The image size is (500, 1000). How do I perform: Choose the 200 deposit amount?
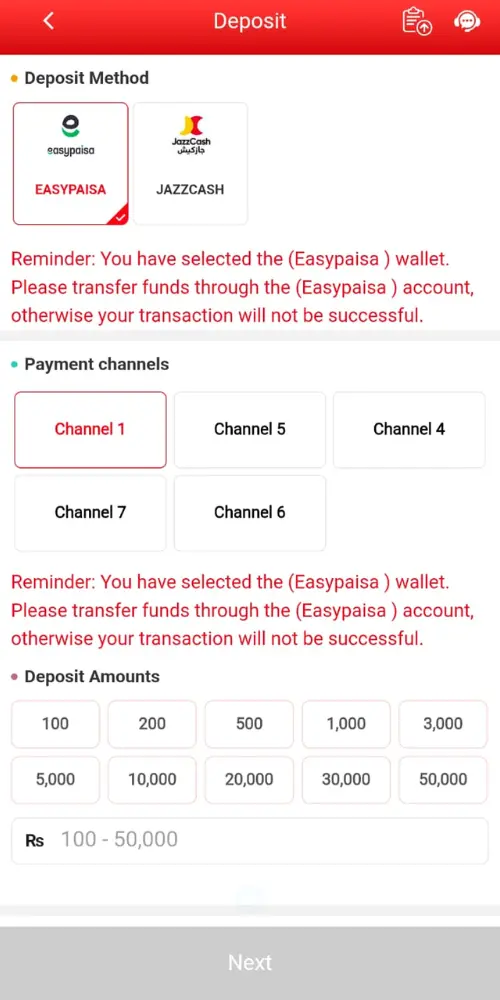(x=152, y=724)
